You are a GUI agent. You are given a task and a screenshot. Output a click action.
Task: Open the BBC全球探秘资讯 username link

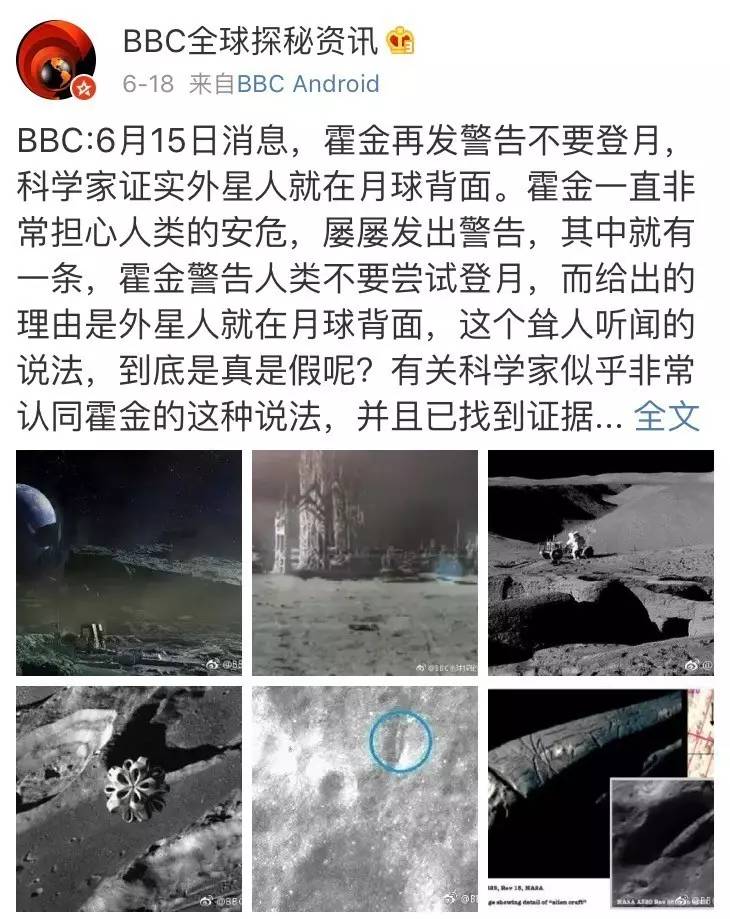point(250,41)
